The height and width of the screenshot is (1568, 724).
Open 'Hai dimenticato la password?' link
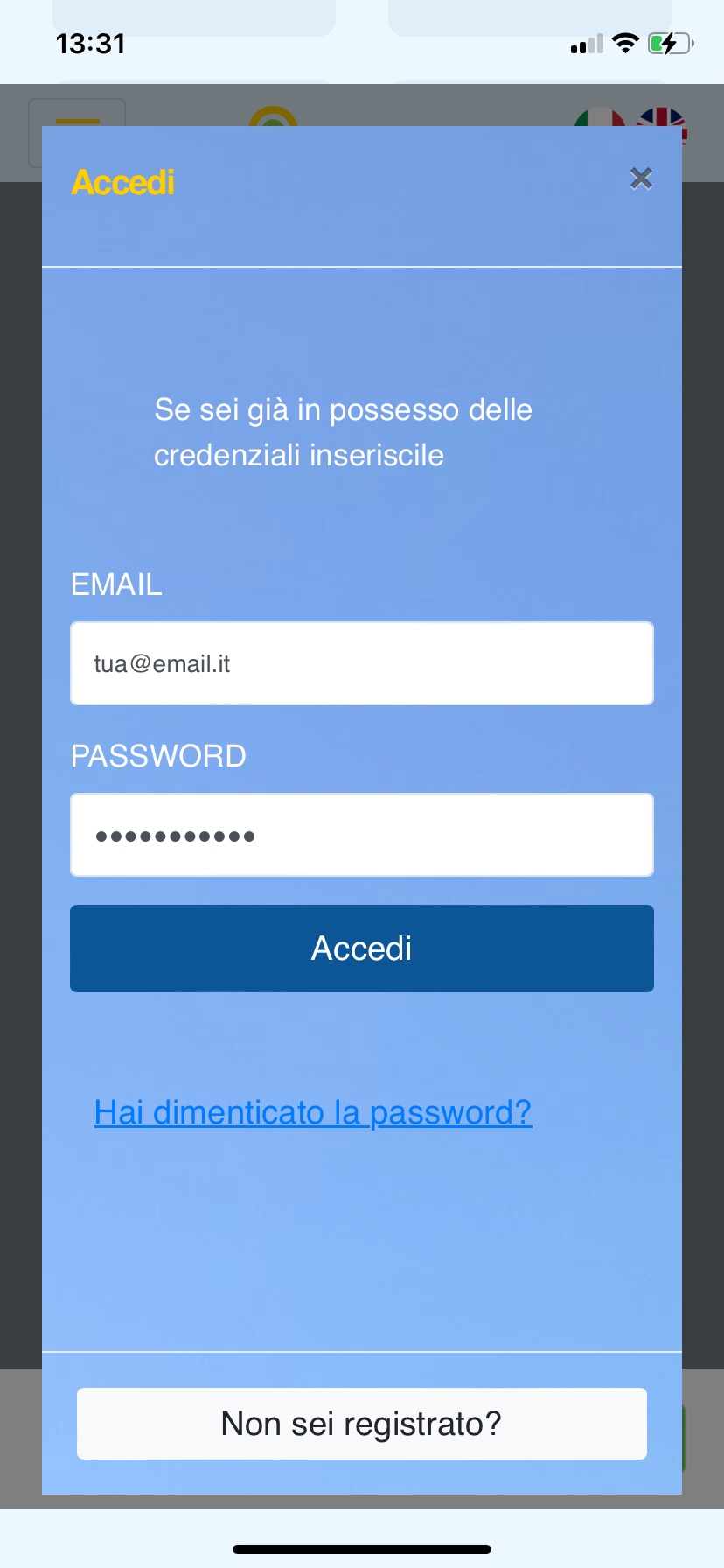pyautogui.click(x=313, y=1112)
